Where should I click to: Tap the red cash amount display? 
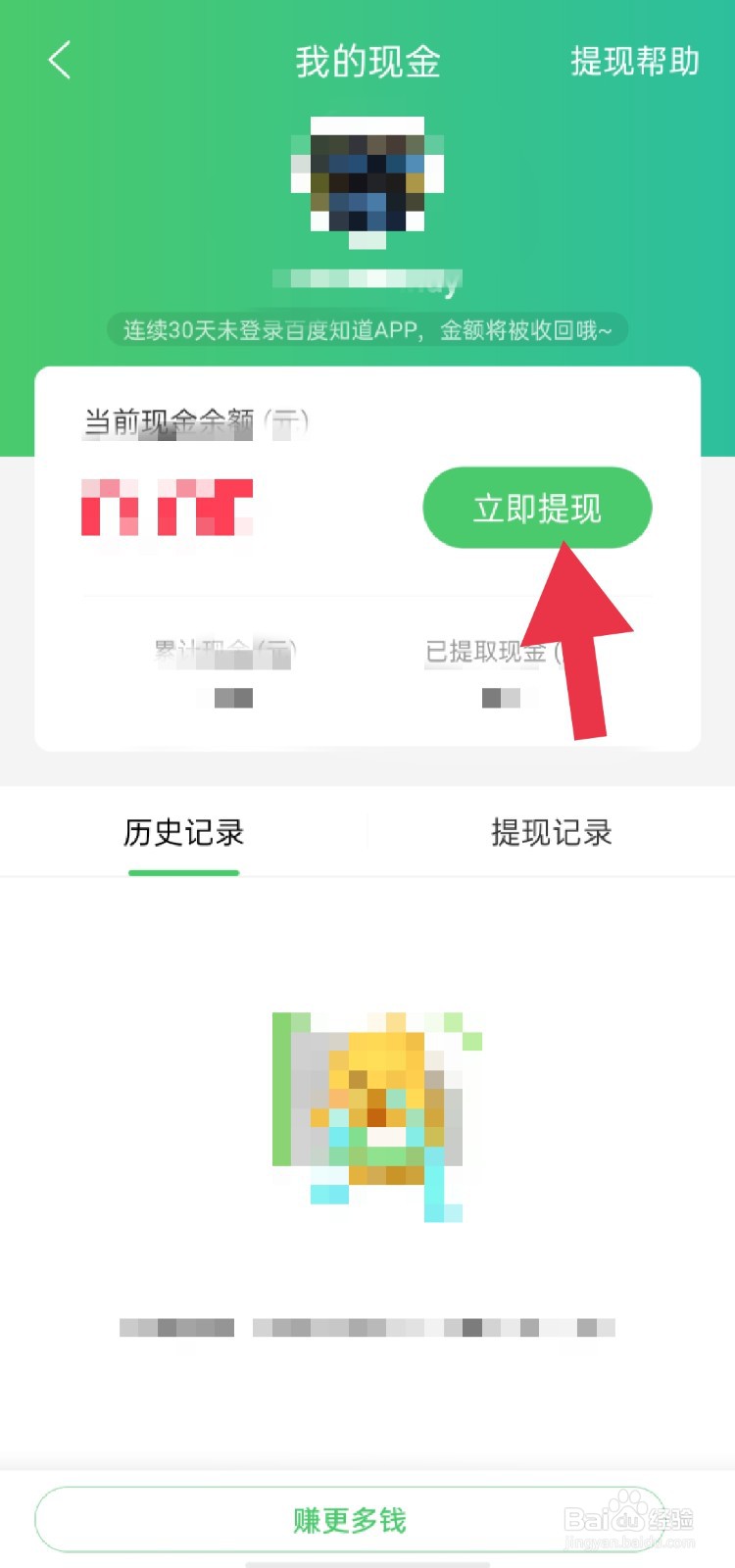pos(167,508)
